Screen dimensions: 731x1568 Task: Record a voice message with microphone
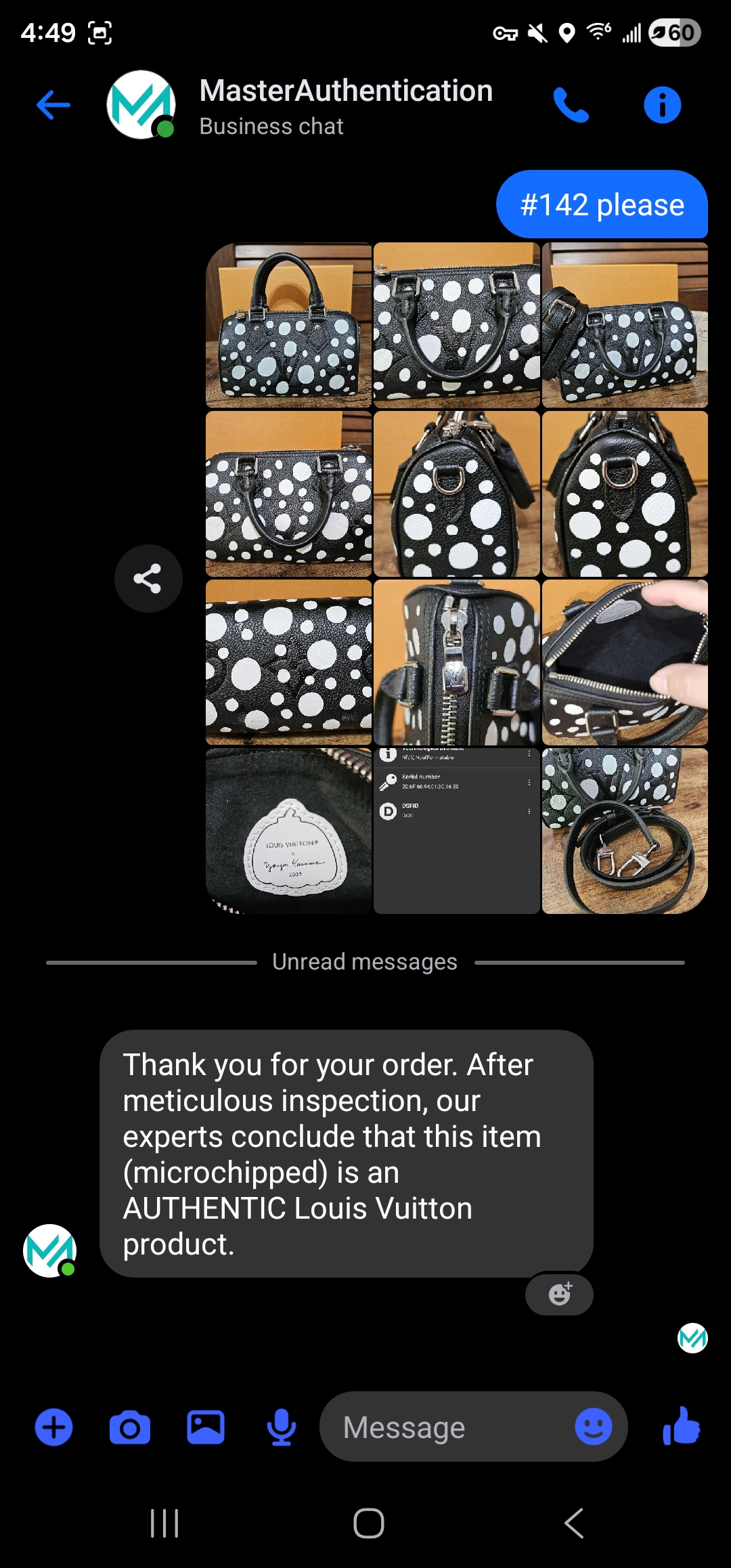point(282,1427)
